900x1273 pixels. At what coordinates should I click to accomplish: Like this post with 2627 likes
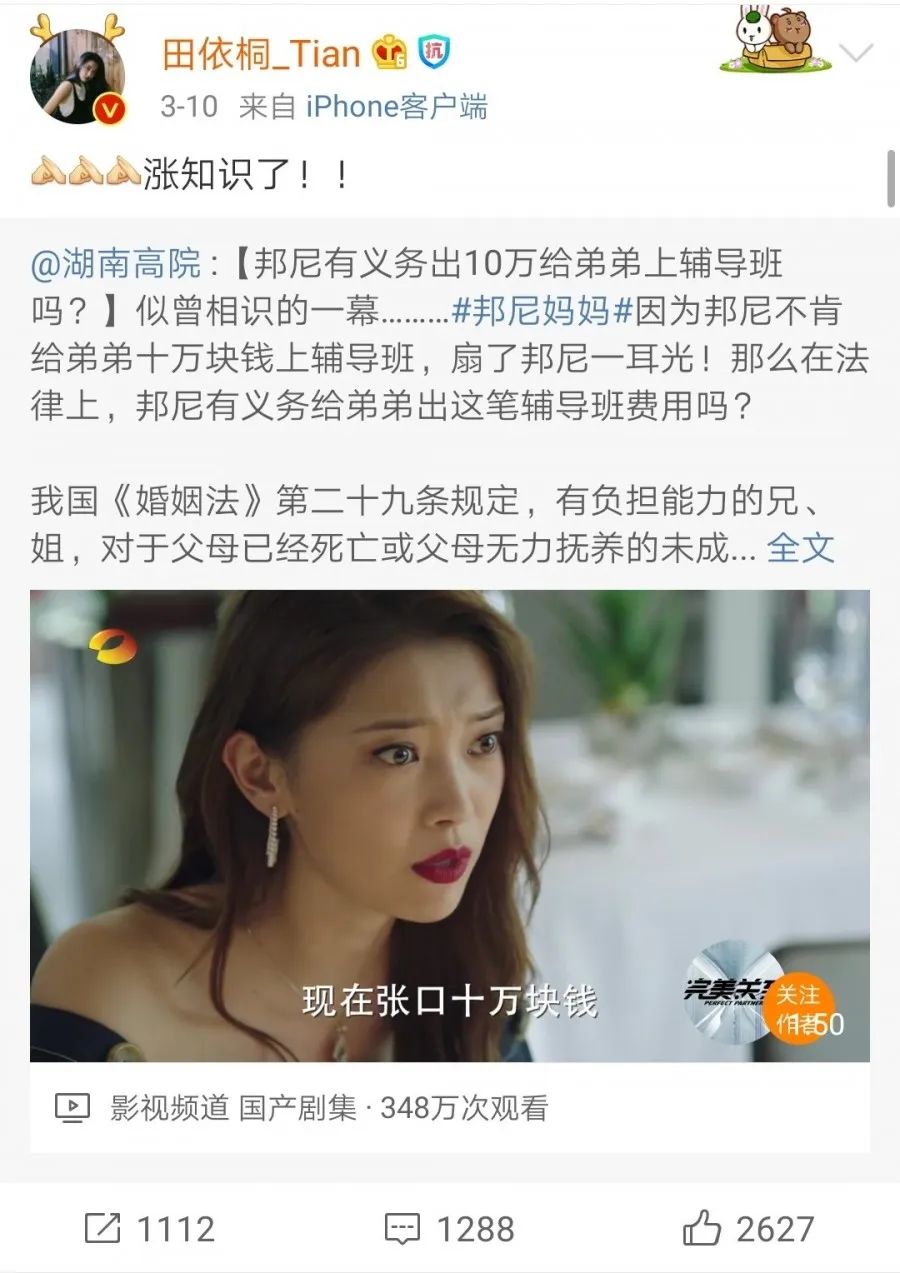pos(748,1228)
